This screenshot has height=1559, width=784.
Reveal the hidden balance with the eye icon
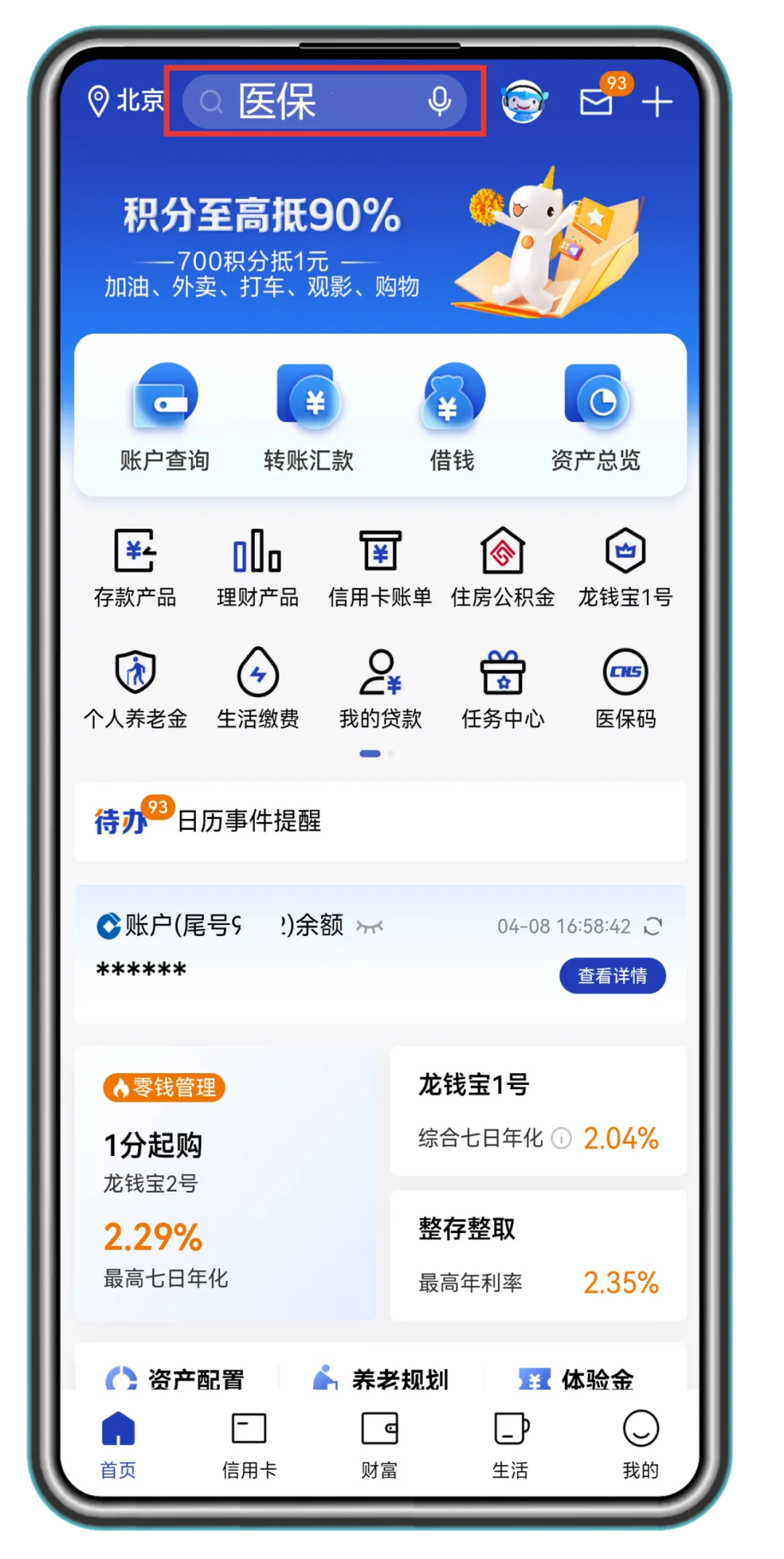click(x=369, y=927)
